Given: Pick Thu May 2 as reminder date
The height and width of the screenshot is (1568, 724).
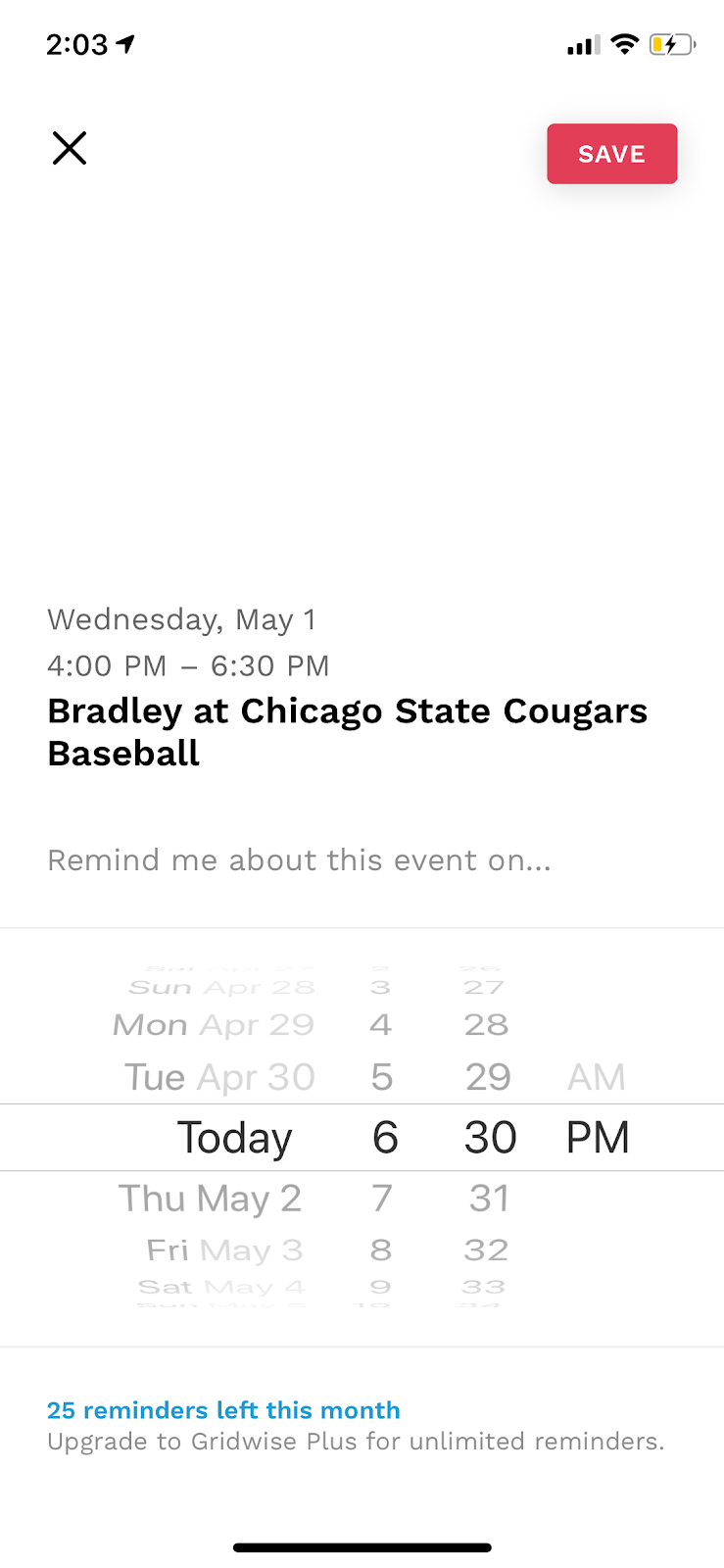Looking at the screenshot, I should [x=210, y=1199].
